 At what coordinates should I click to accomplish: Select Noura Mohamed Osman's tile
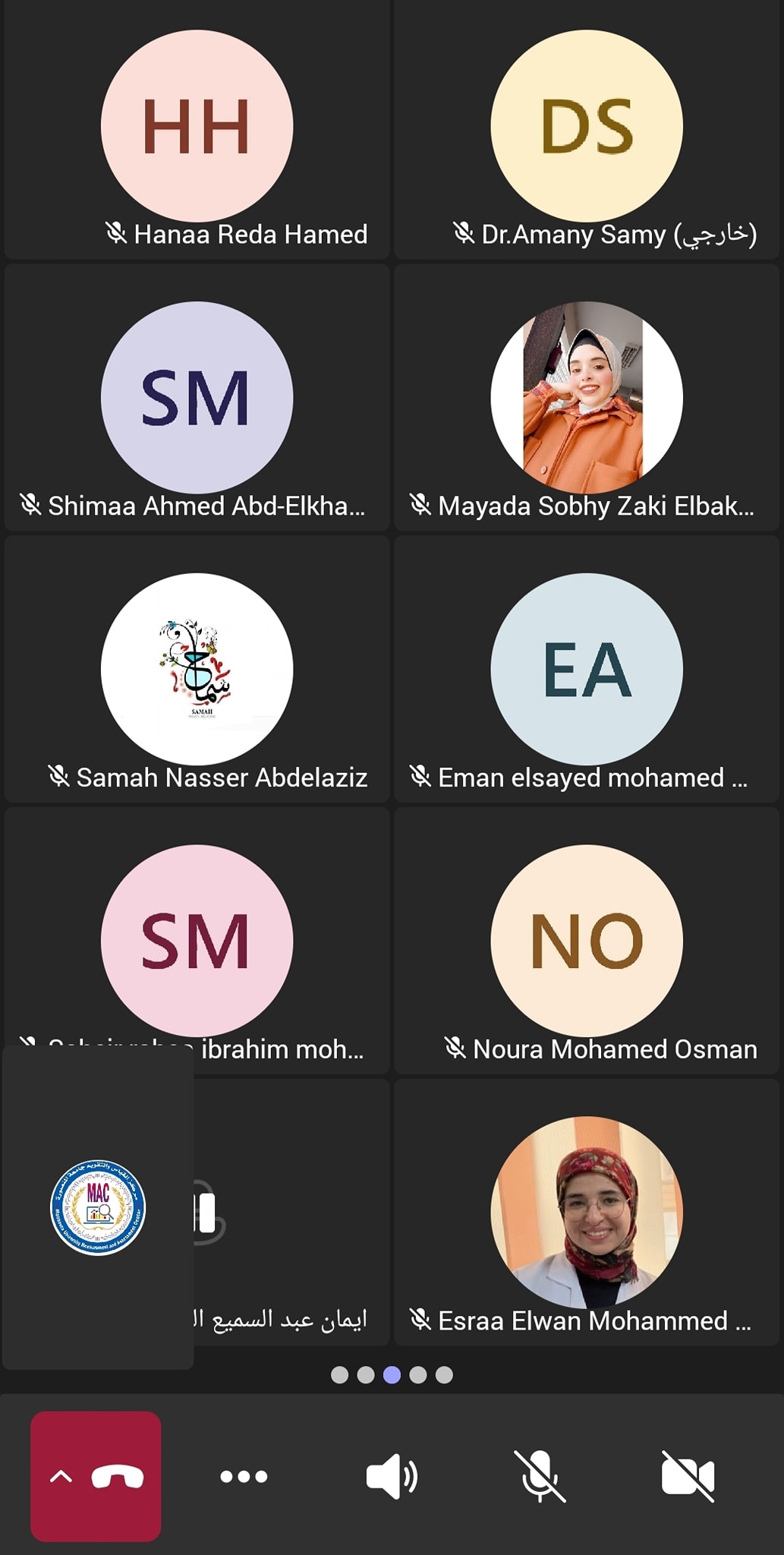(587, 941)
